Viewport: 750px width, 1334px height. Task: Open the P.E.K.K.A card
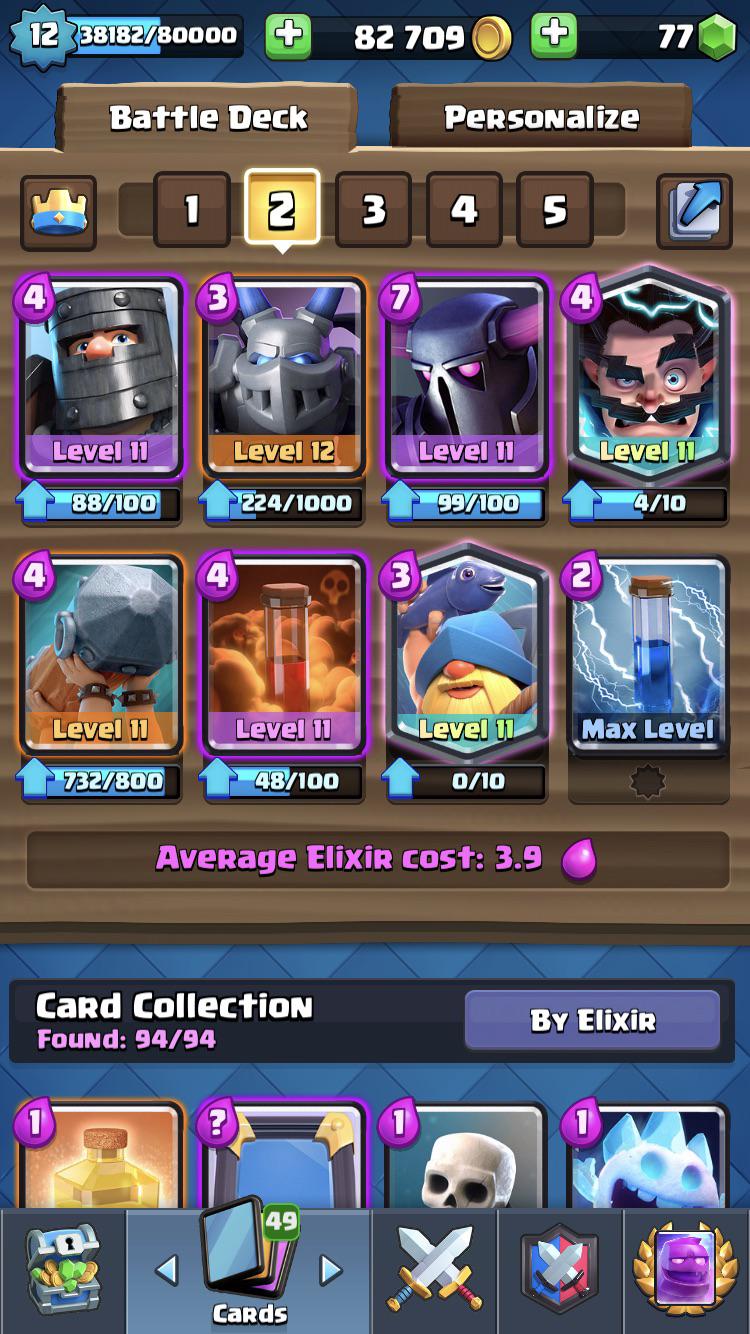point(466,380)
